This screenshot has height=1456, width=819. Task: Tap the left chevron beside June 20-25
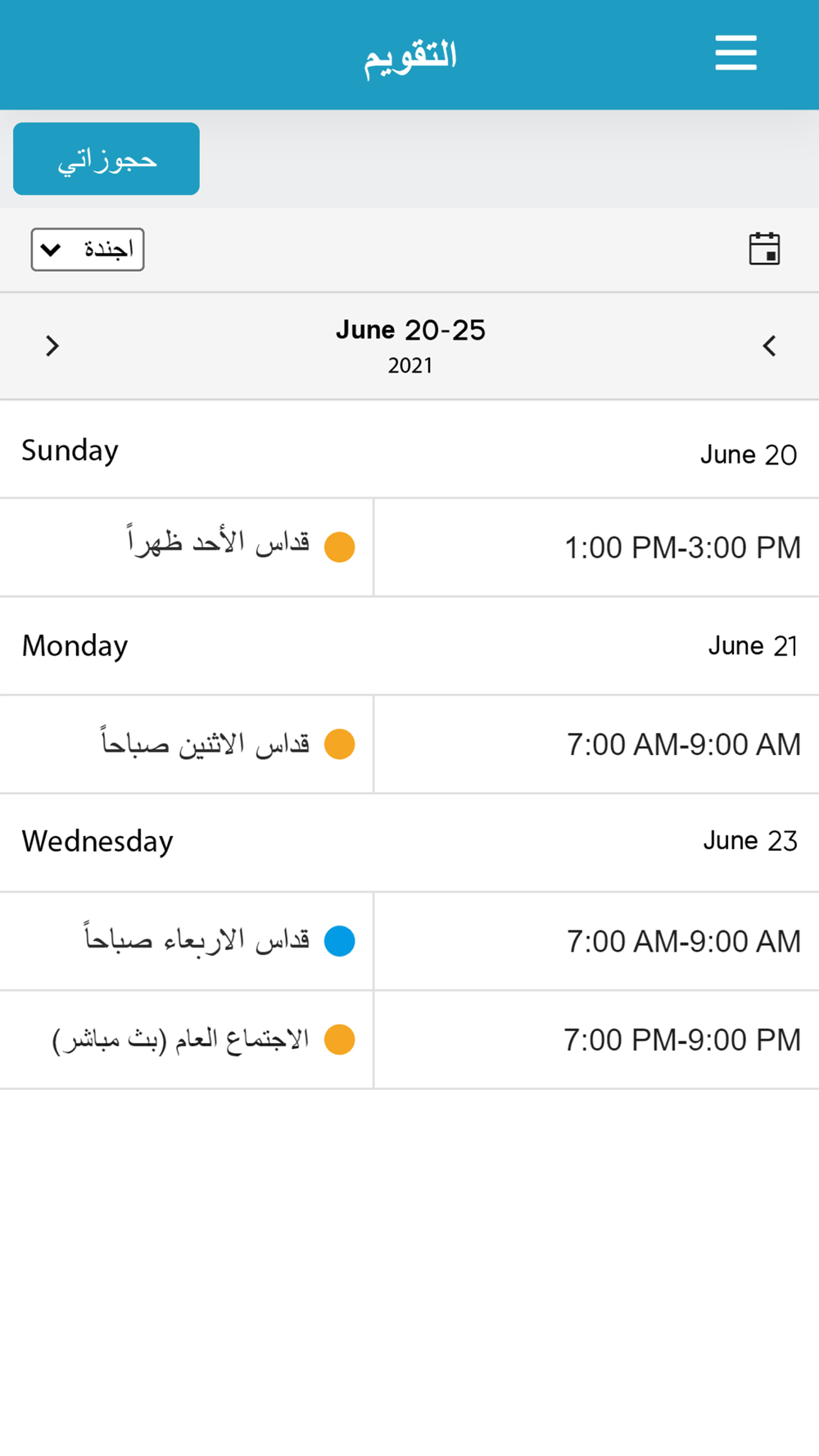[769, 346]
